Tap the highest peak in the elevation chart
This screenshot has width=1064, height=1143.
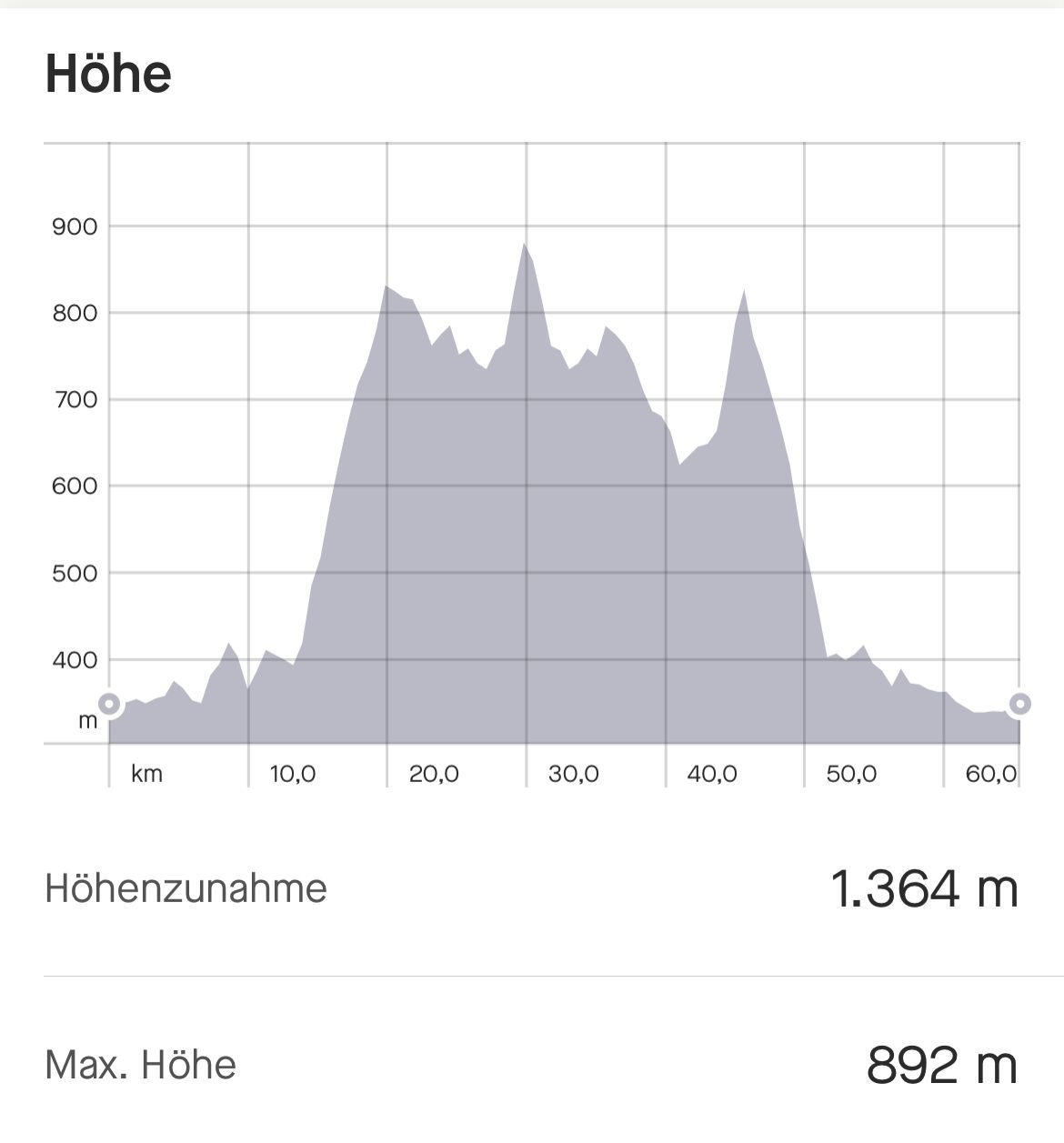(525, 245)
